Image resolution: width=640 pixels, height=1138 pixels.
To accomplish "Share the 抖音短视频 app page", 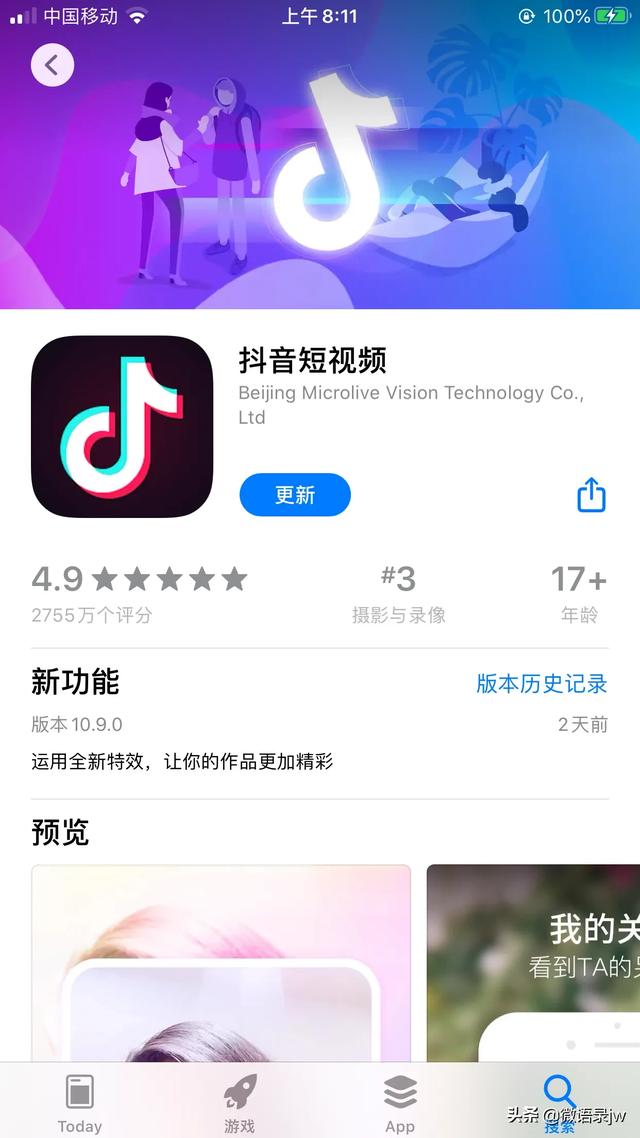I will point(591,495).
